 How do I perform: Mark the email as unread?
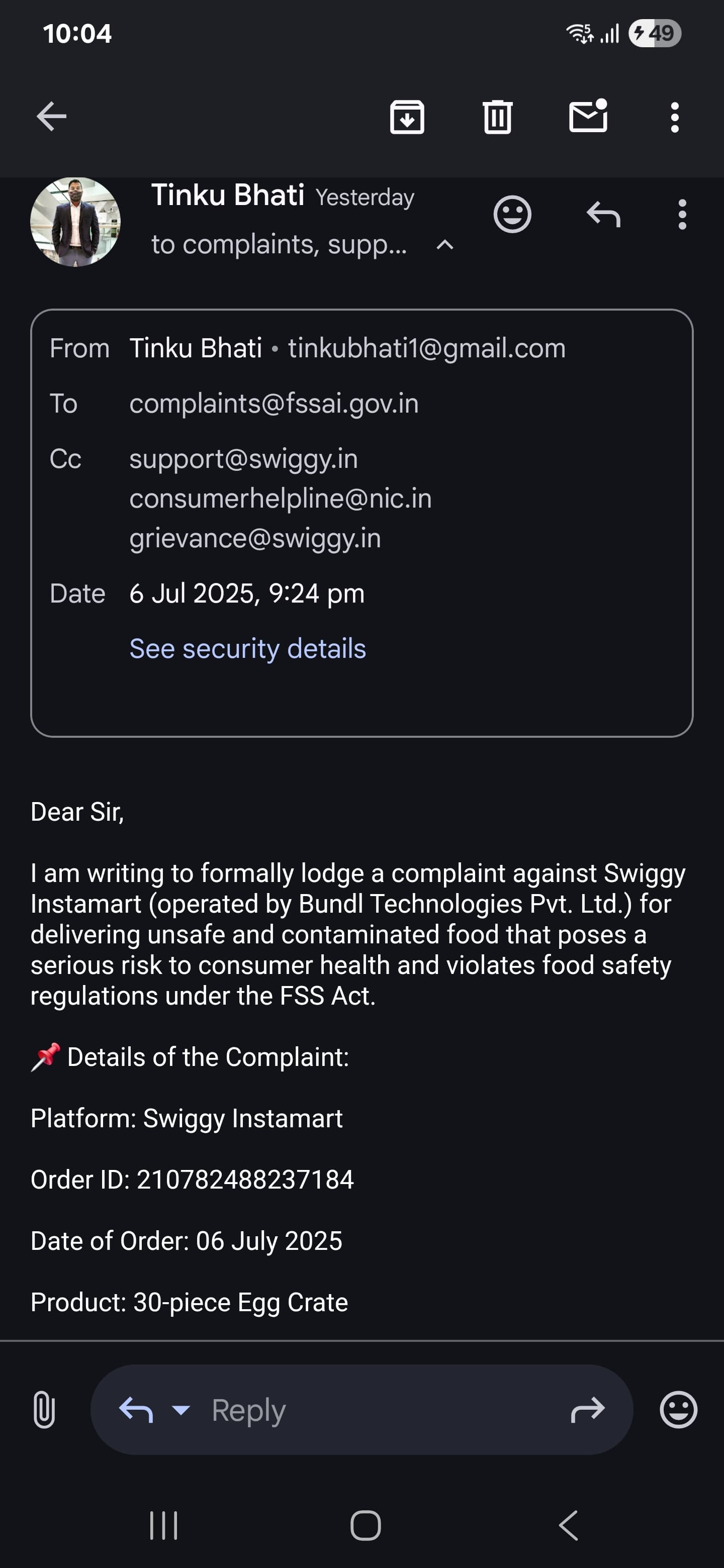tap(588, 115)
